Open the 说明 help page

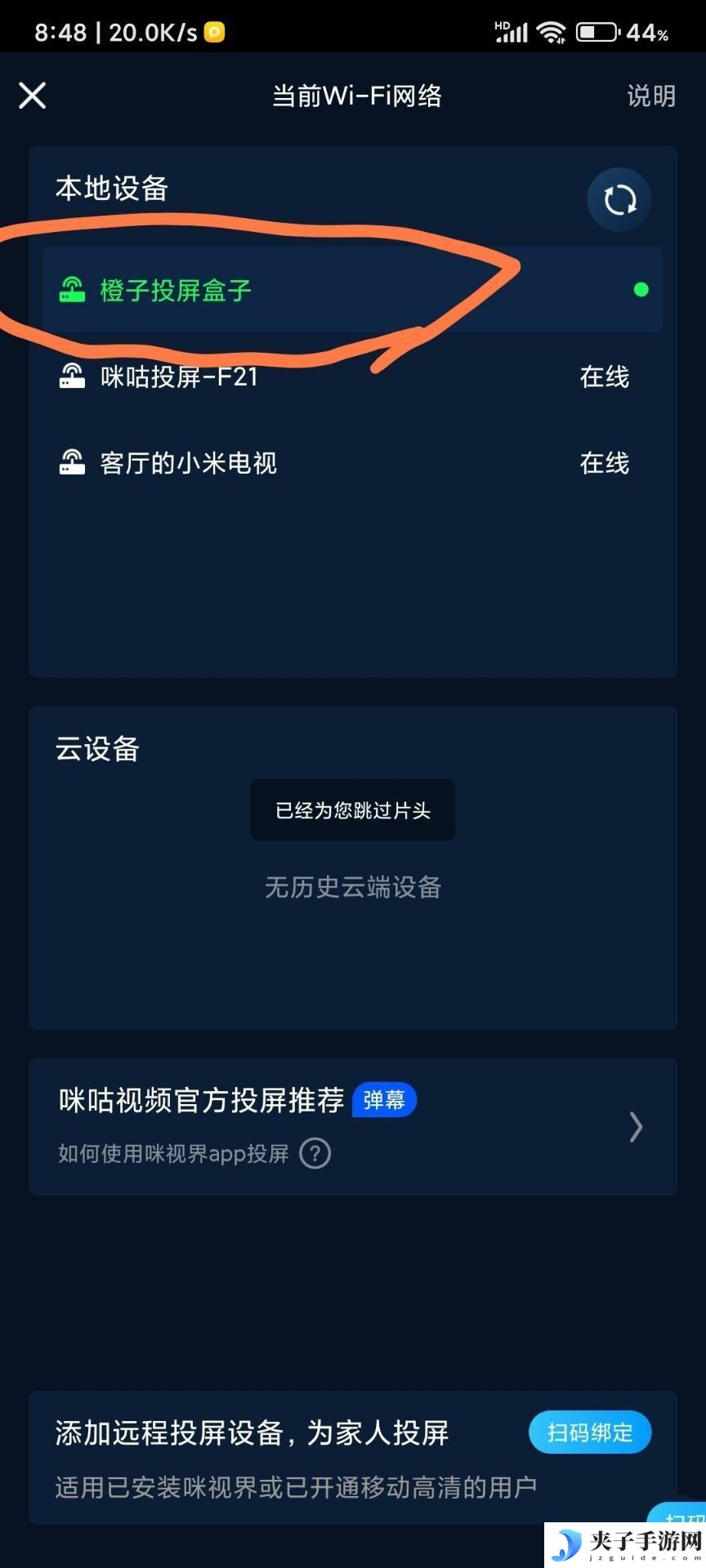pos(651,96)
